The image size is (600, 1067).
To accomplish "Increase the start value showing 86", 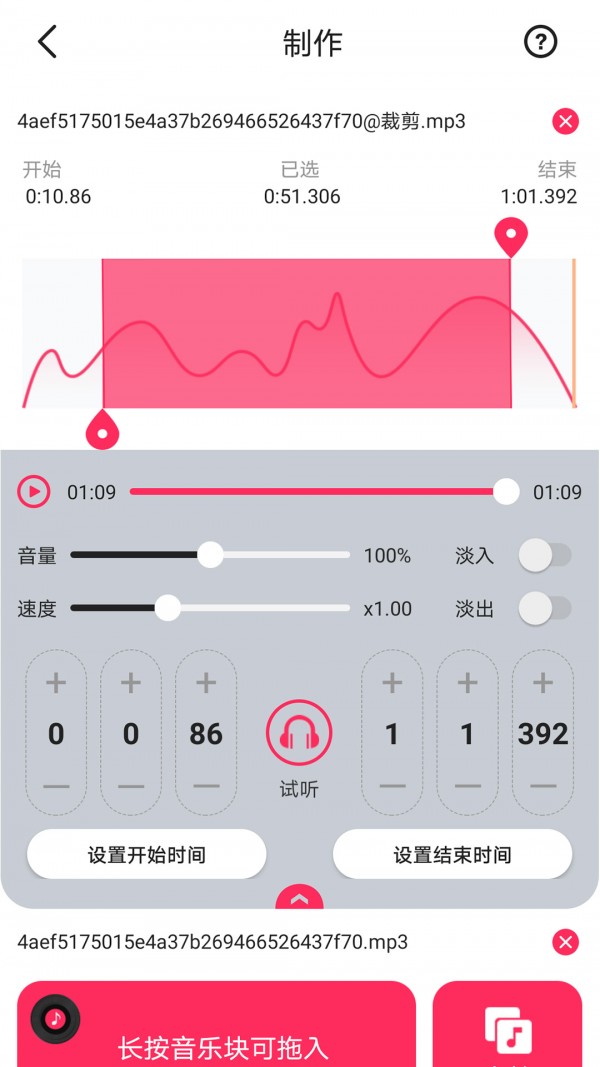I will [206, 683].
